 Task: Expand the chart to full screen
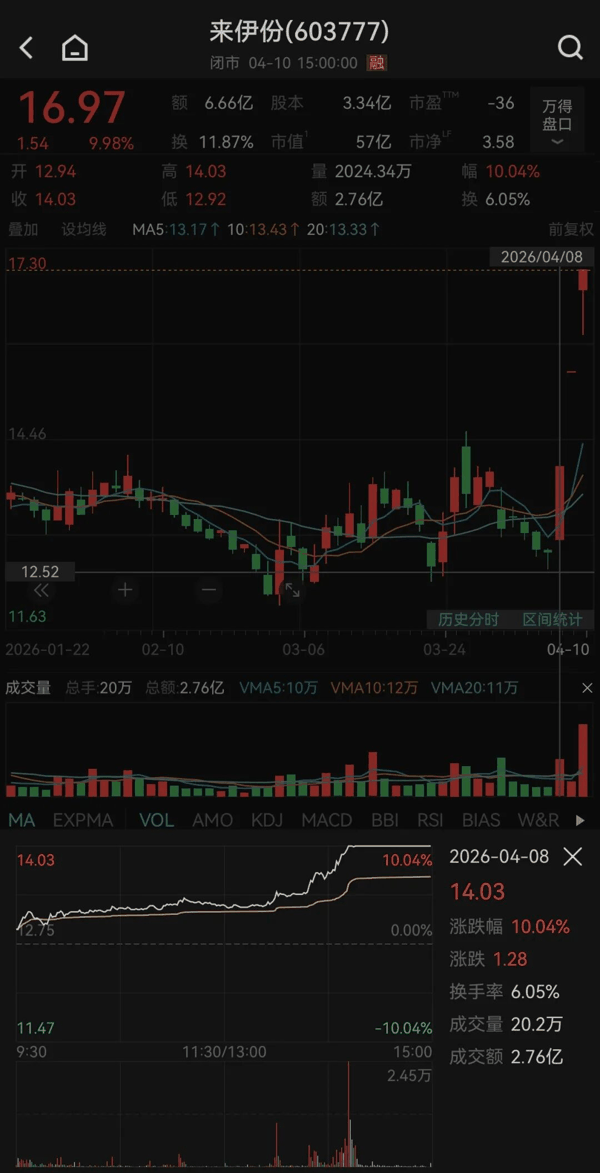pos(292,590)
